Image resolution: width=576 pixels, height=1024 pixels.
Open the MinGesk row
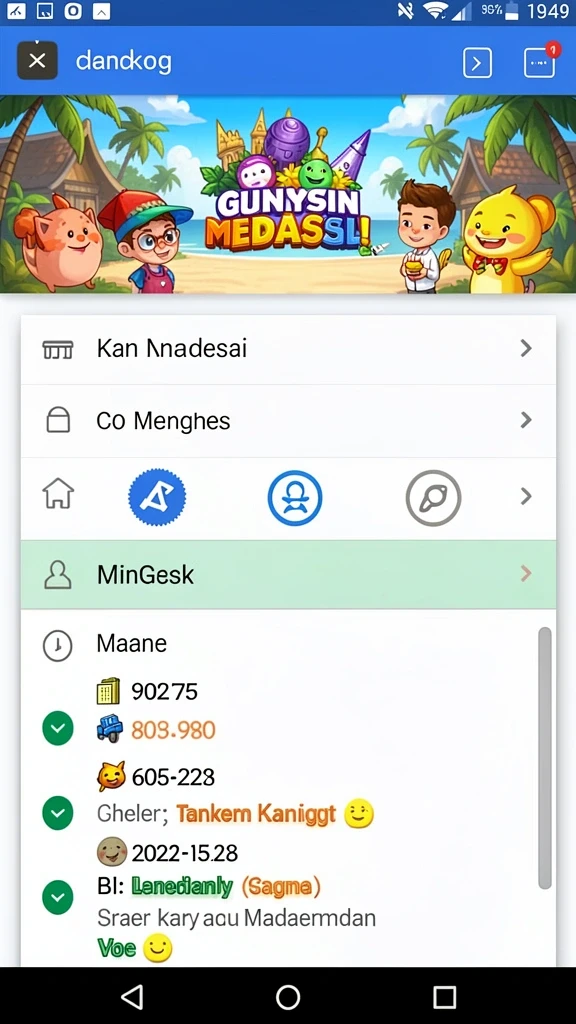[288, 575]
